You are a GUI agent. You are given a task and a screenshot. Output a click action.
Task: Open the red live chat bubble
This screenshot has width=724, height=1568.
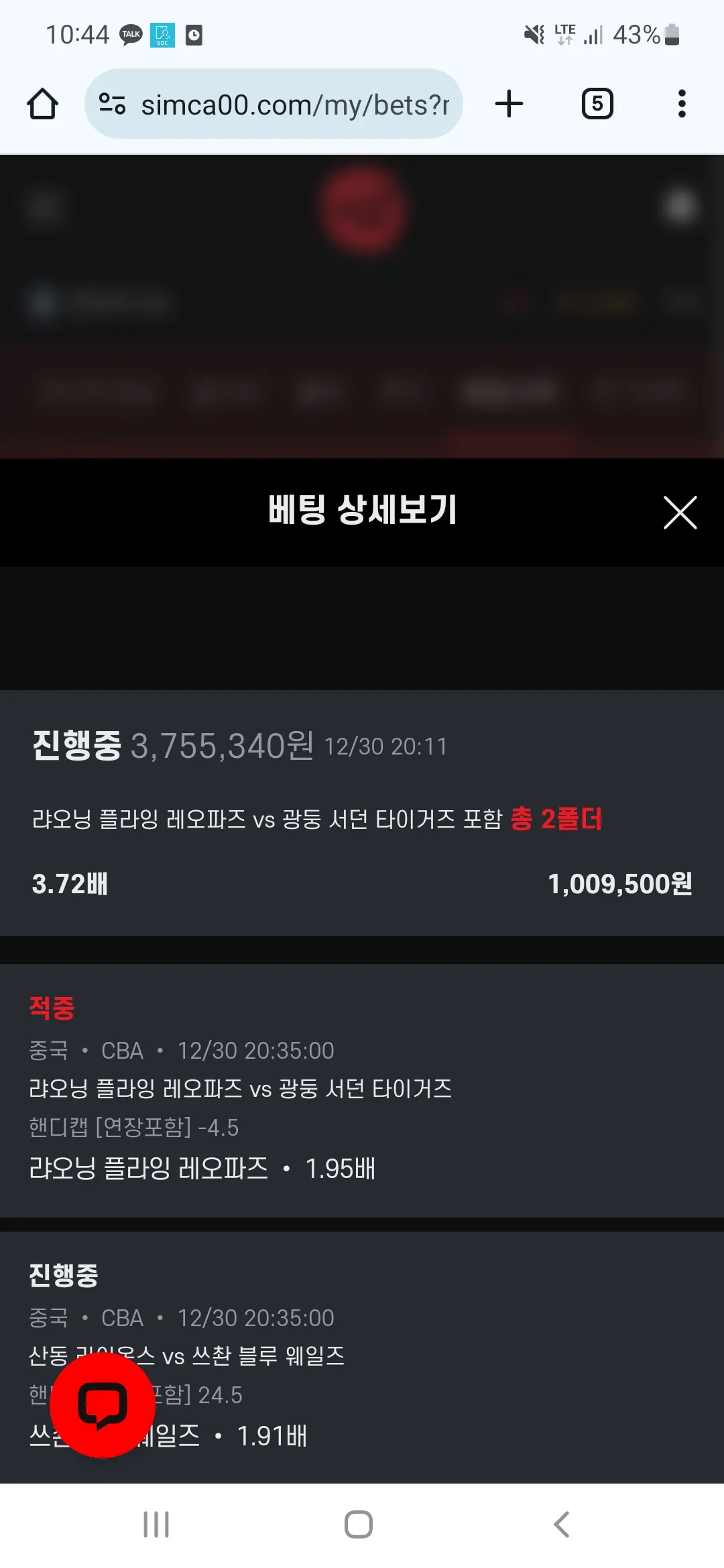[103, 1404]
